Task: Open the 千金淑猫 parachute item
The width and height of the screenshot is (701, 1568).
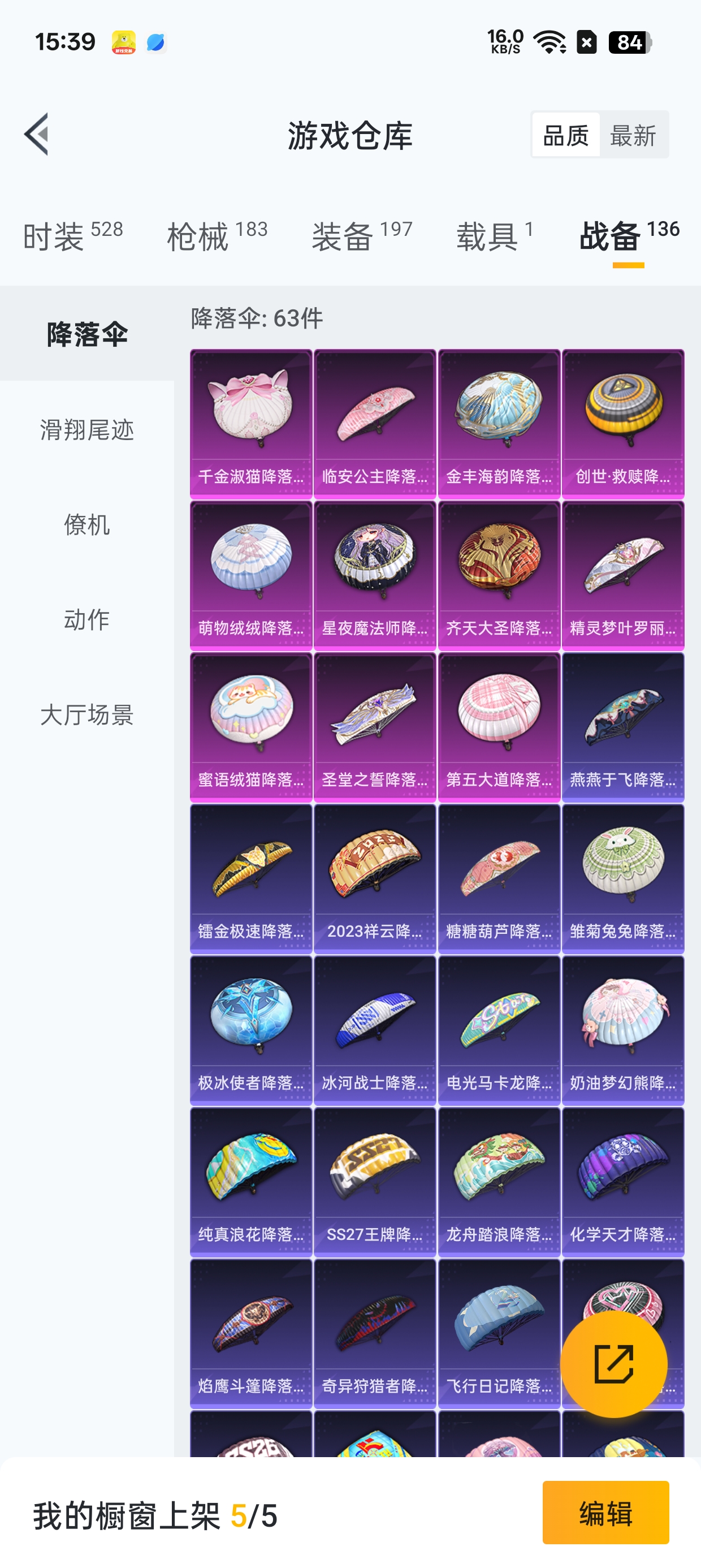Action: pyautogui.click(x=250, y=424)
